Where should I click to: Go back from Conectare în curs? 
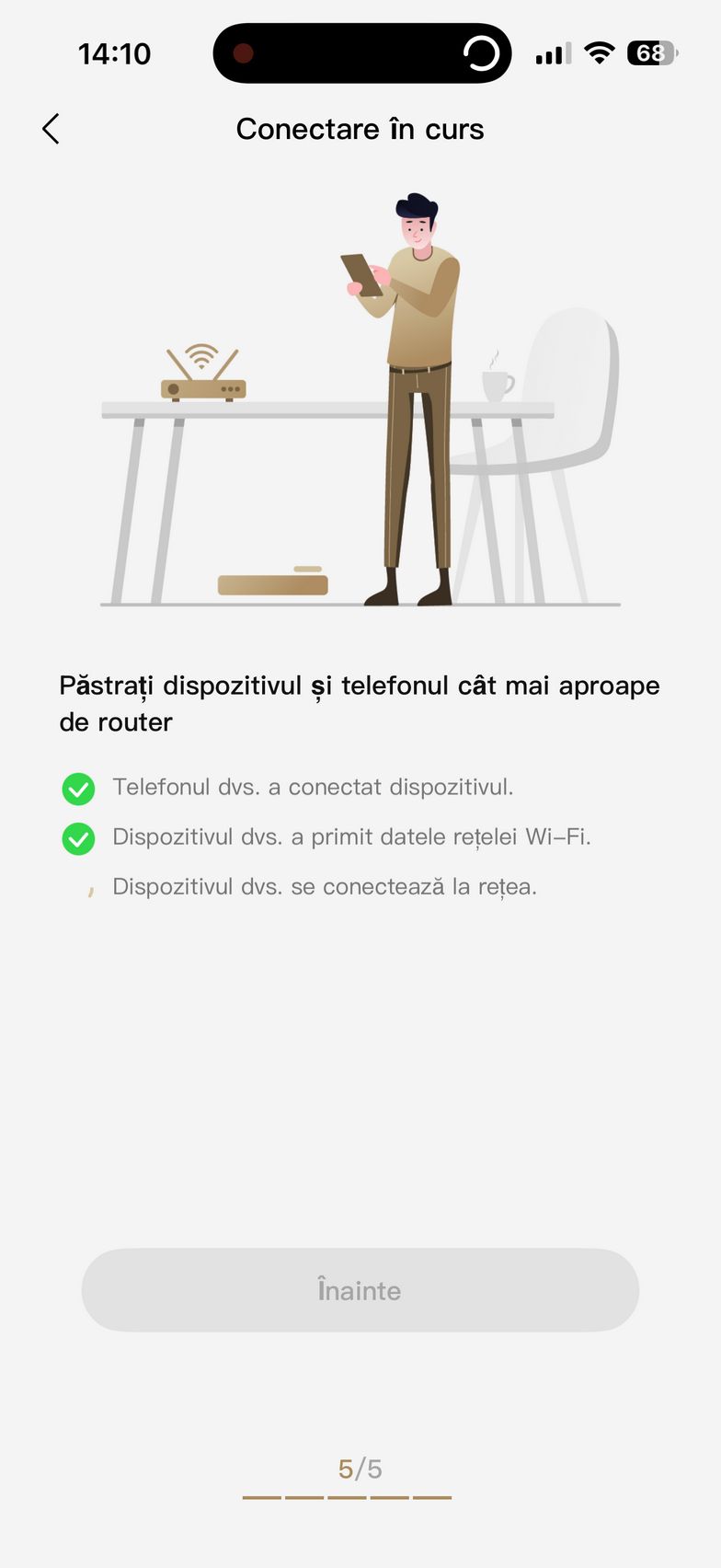coord(51,129)
